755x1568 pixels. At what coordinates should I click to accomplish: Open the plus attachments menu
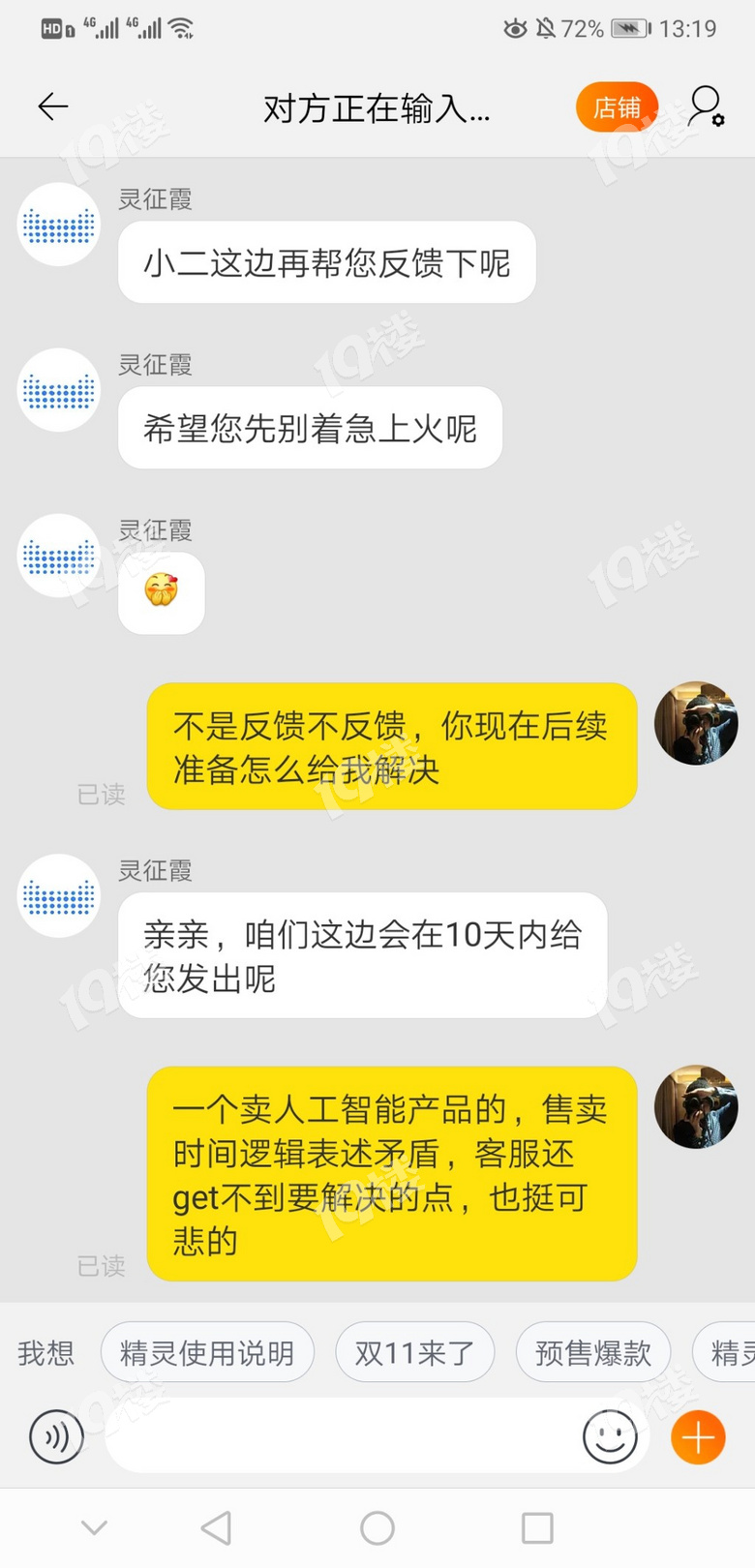click(x=698, y=1437)
